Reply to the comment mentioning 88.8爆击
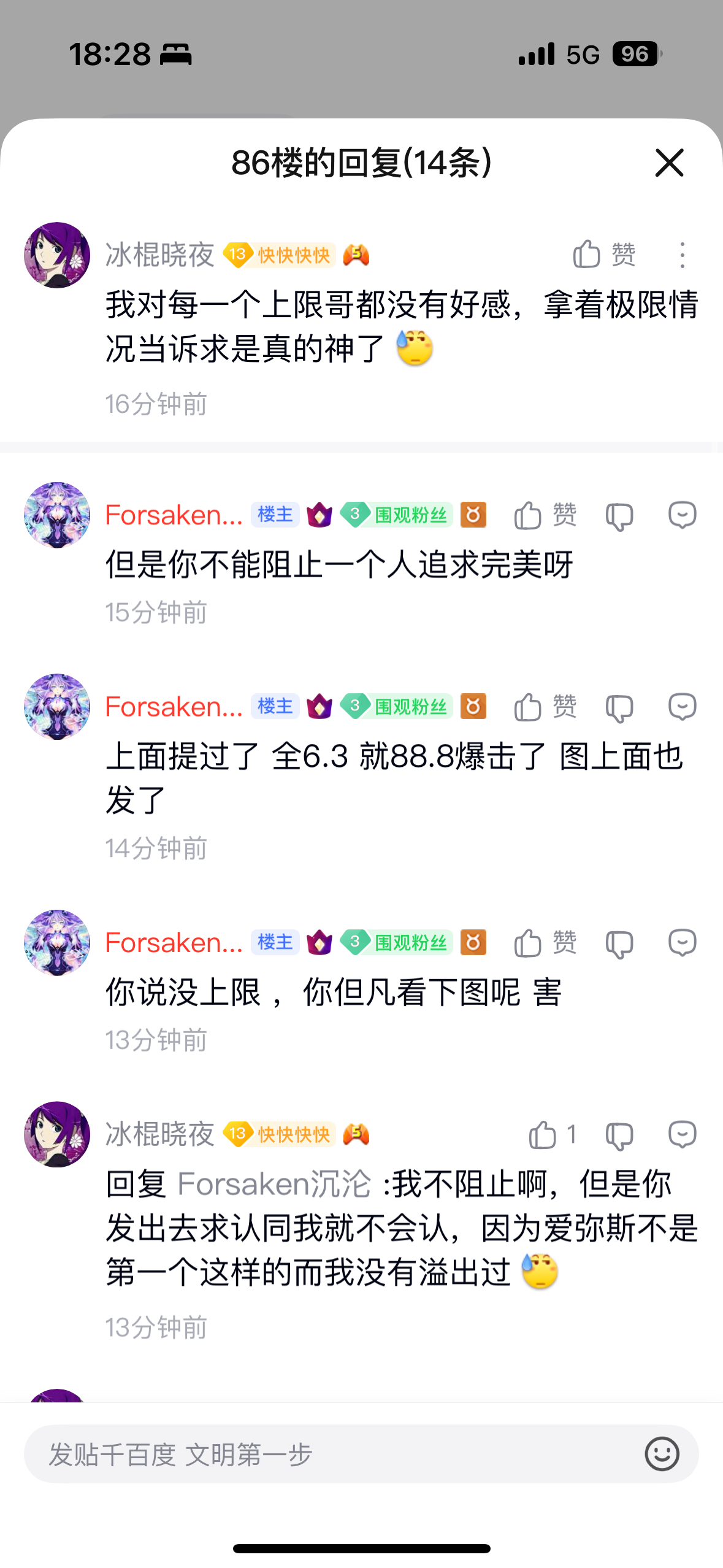 pos(682,707)
